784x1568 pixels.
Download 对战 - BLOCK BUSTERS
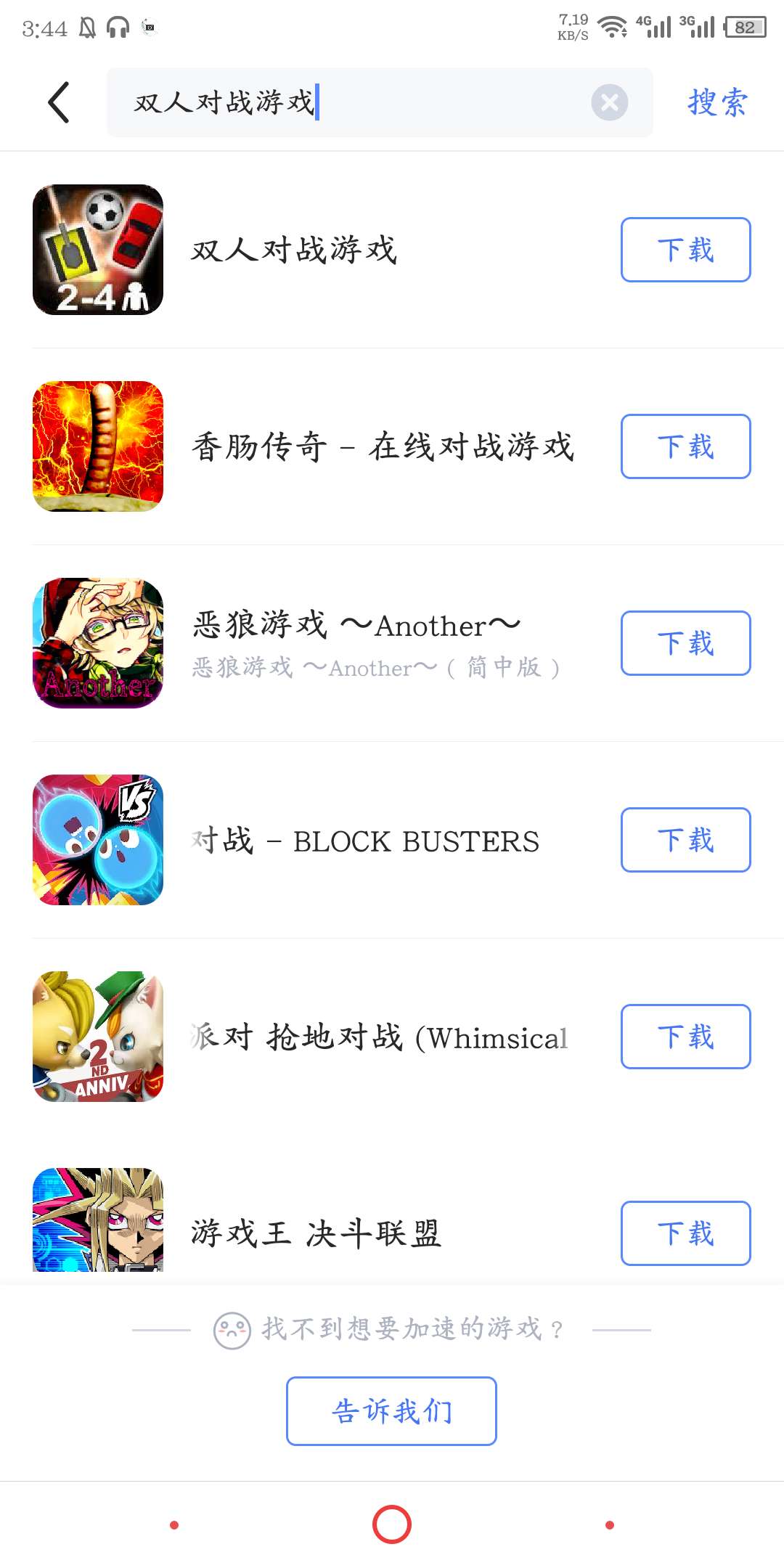point(685,840)
